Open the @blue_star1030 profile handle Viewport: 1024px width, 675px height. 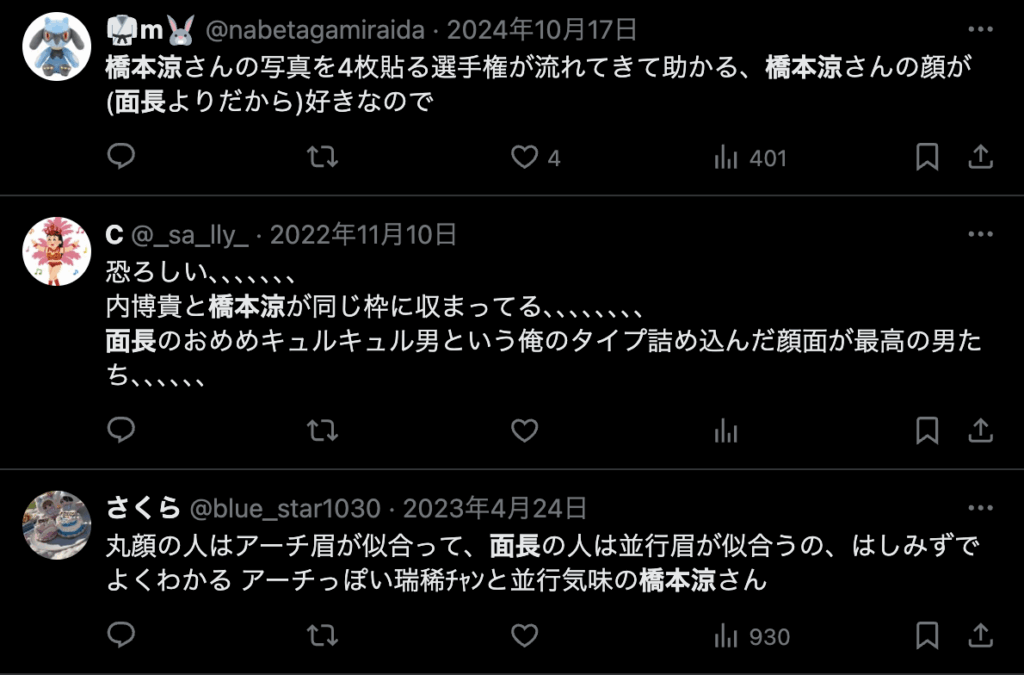pos(284,509)
